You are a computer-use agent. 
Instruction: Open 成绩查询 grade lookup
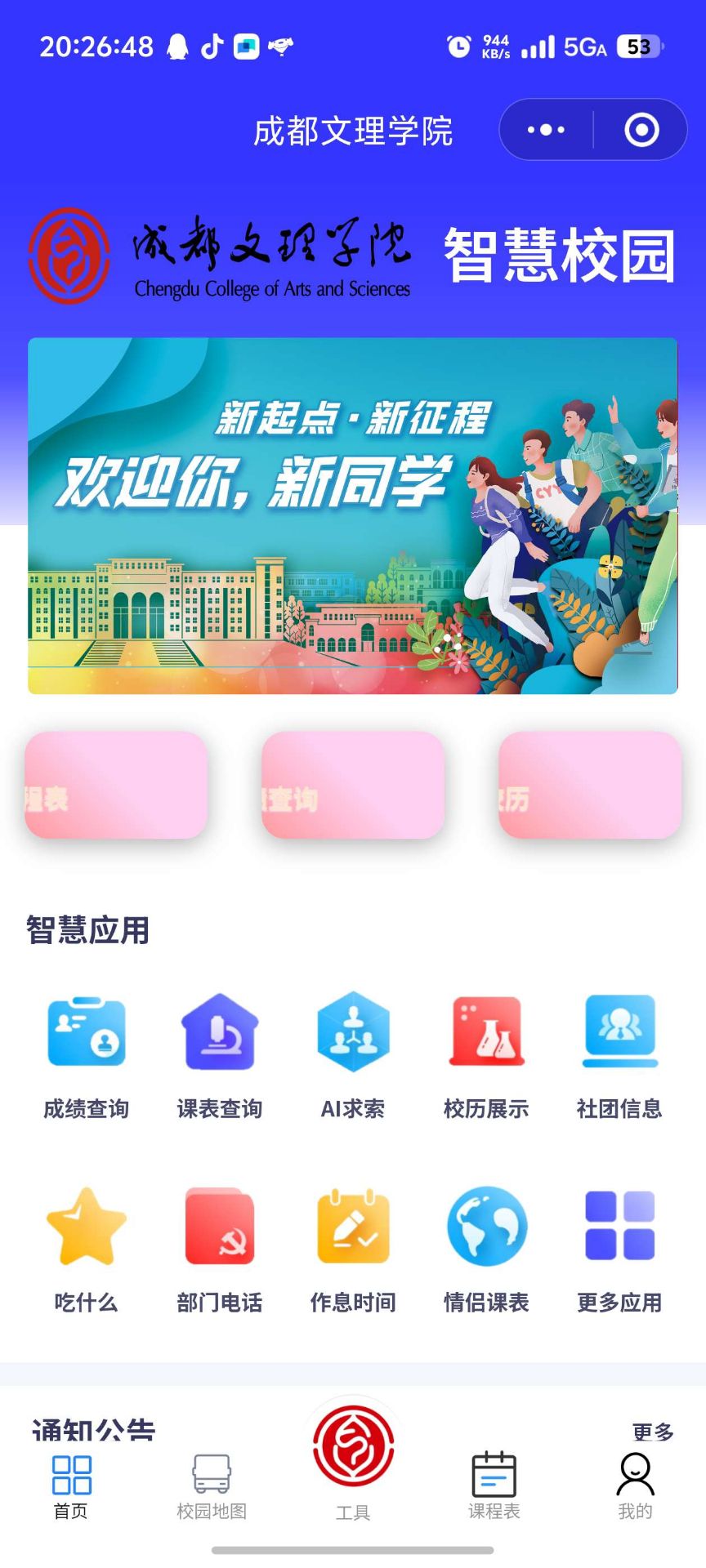(87, 1054)
